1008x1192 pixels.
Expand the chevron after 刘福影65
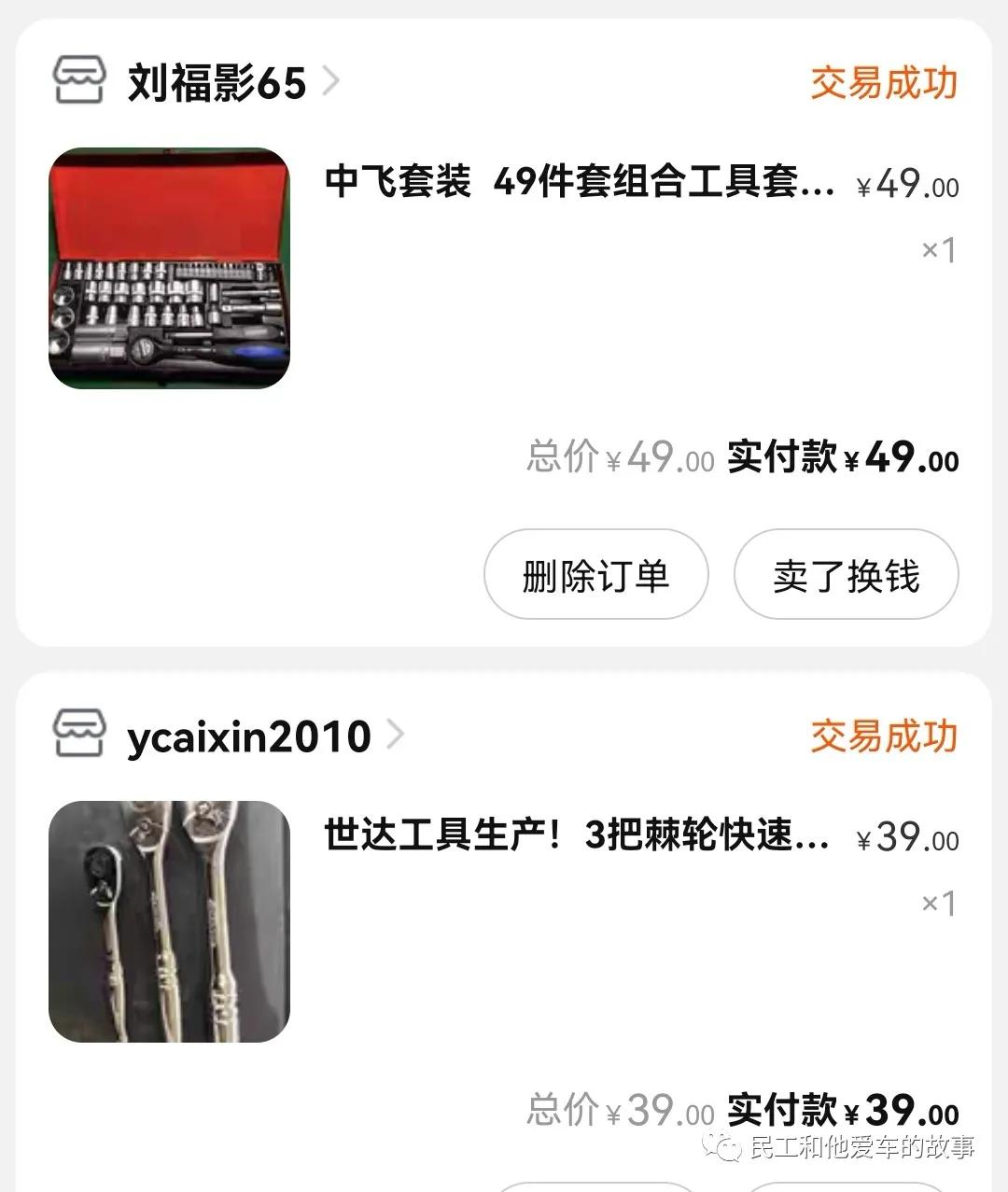(330, 82)
